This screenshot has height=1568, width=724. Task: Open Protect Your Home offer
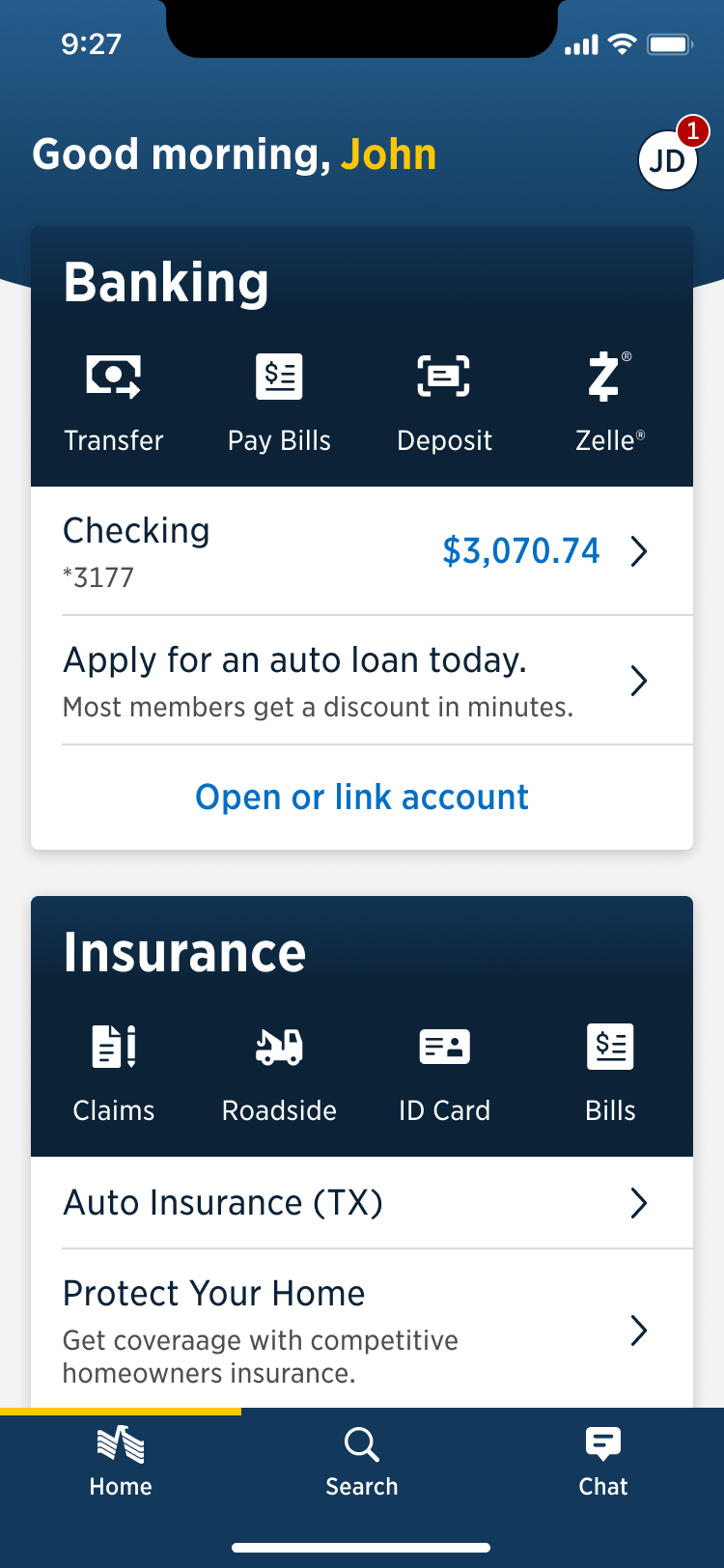click(362, 1330)
